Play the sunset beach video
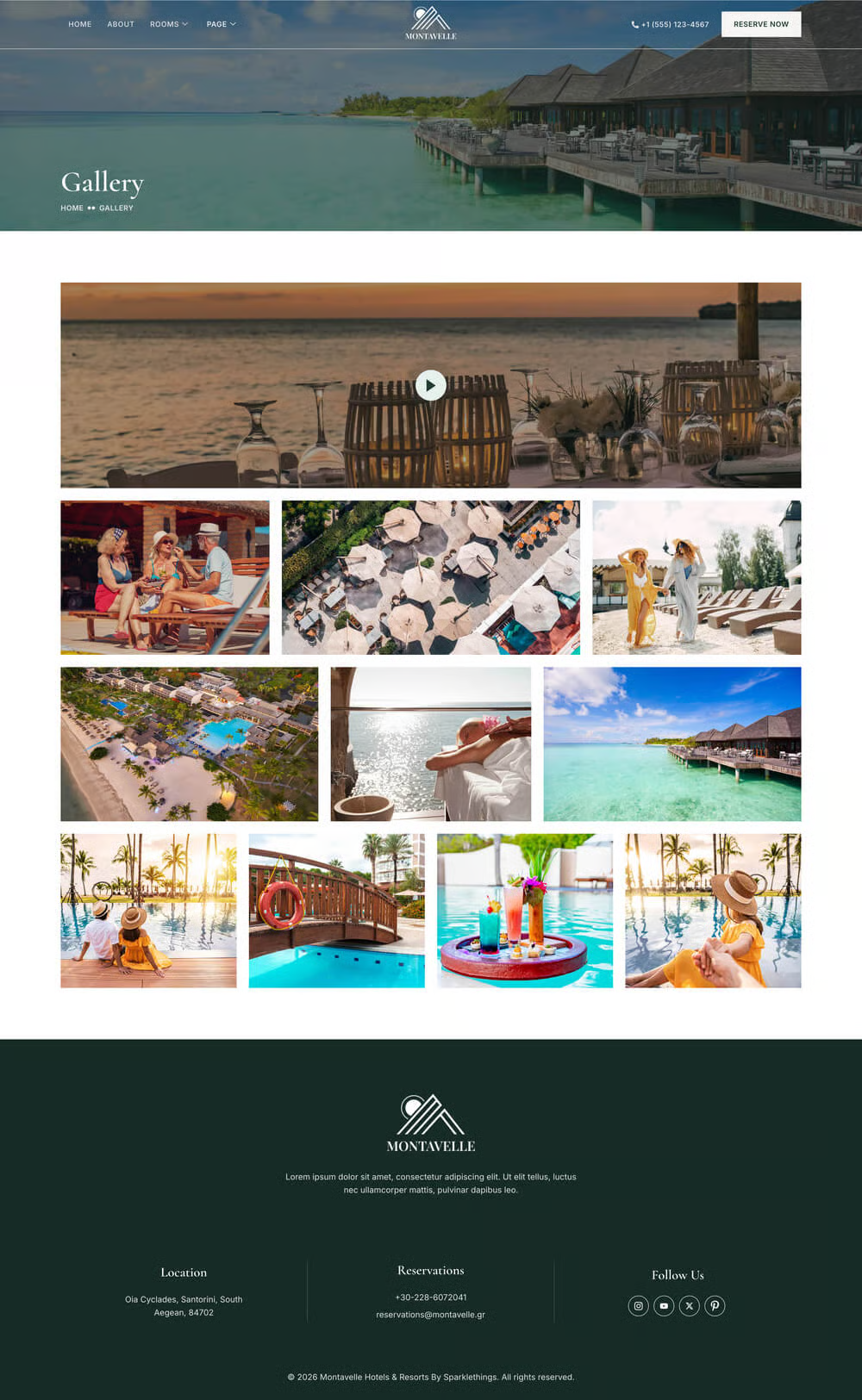 tap(430, 385)
